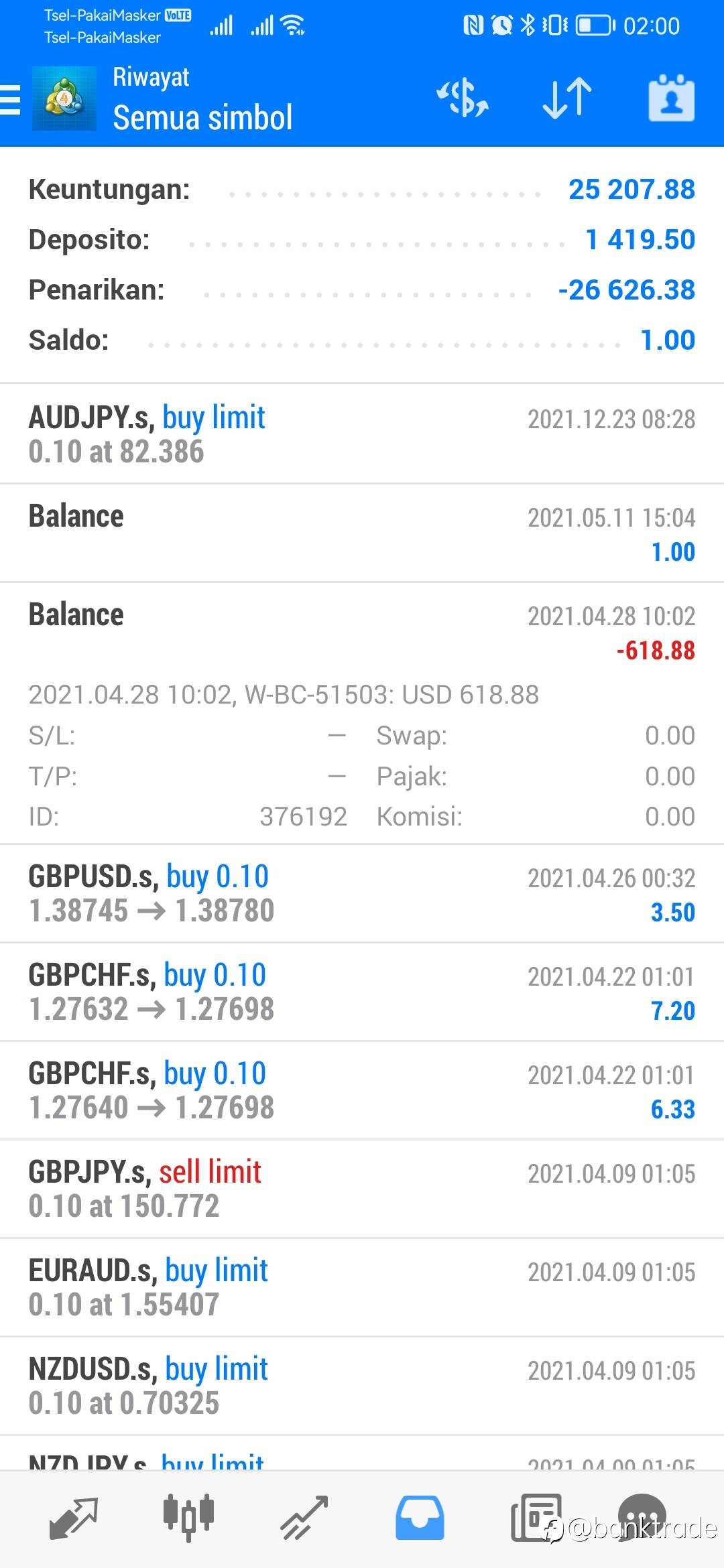Open the Balance entry of 1.00
The height and width of the screenshot is (1568, 724).
click(362, 533)
